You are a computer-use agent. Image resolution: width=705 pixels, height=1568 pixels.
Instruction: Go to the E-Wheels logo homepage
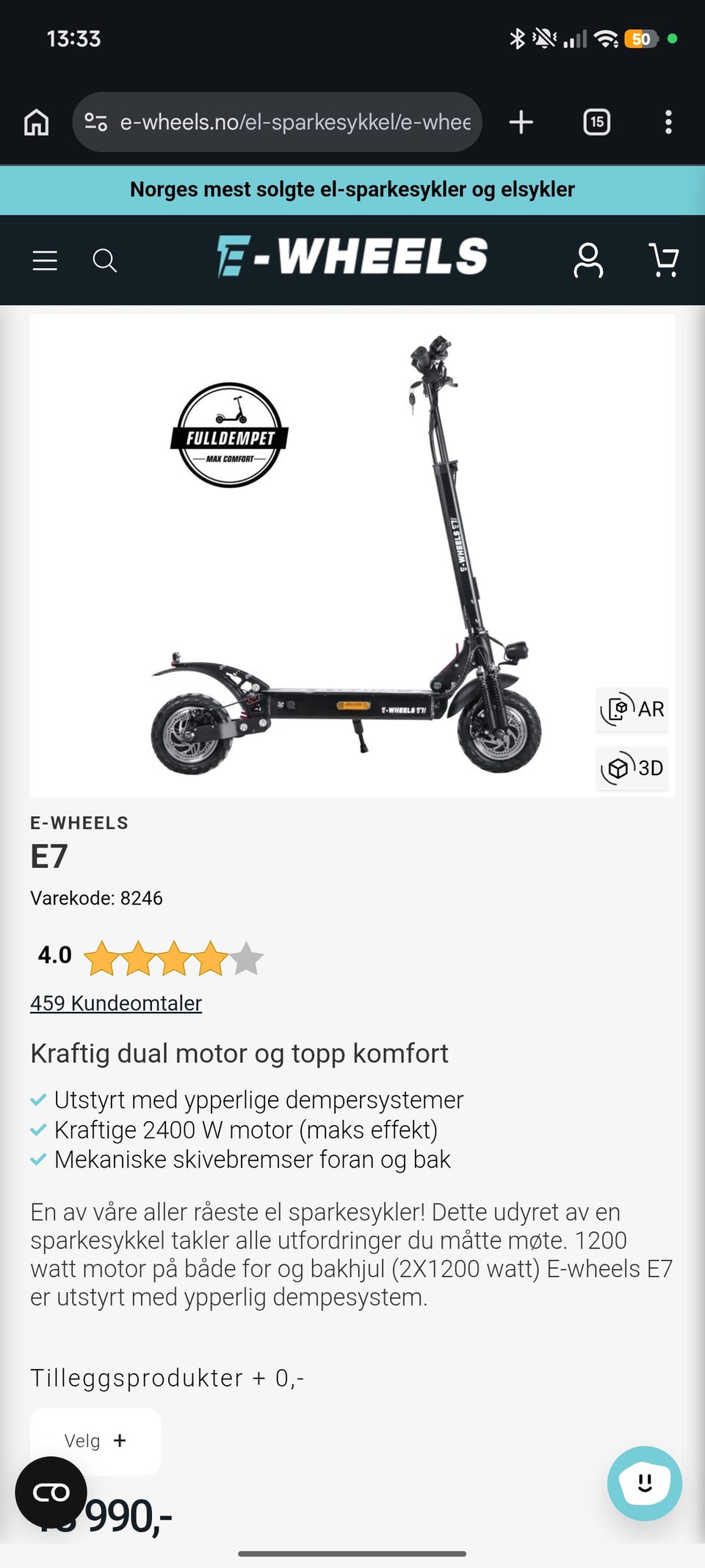click(x=352, y=256)
